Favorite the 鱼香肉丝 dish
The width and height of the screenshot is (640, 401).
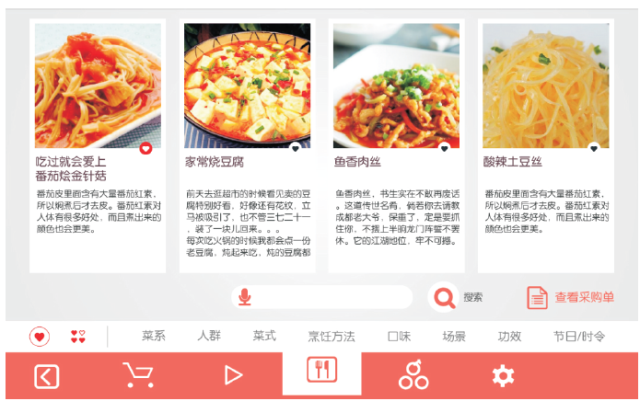coord(444,148)
